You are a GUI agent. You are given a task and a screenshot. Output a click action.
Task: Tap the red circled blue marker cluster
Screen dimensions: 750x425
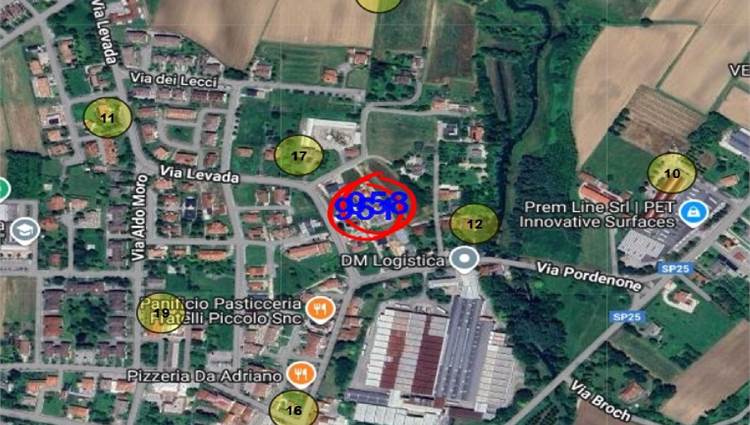pos(368,206)
